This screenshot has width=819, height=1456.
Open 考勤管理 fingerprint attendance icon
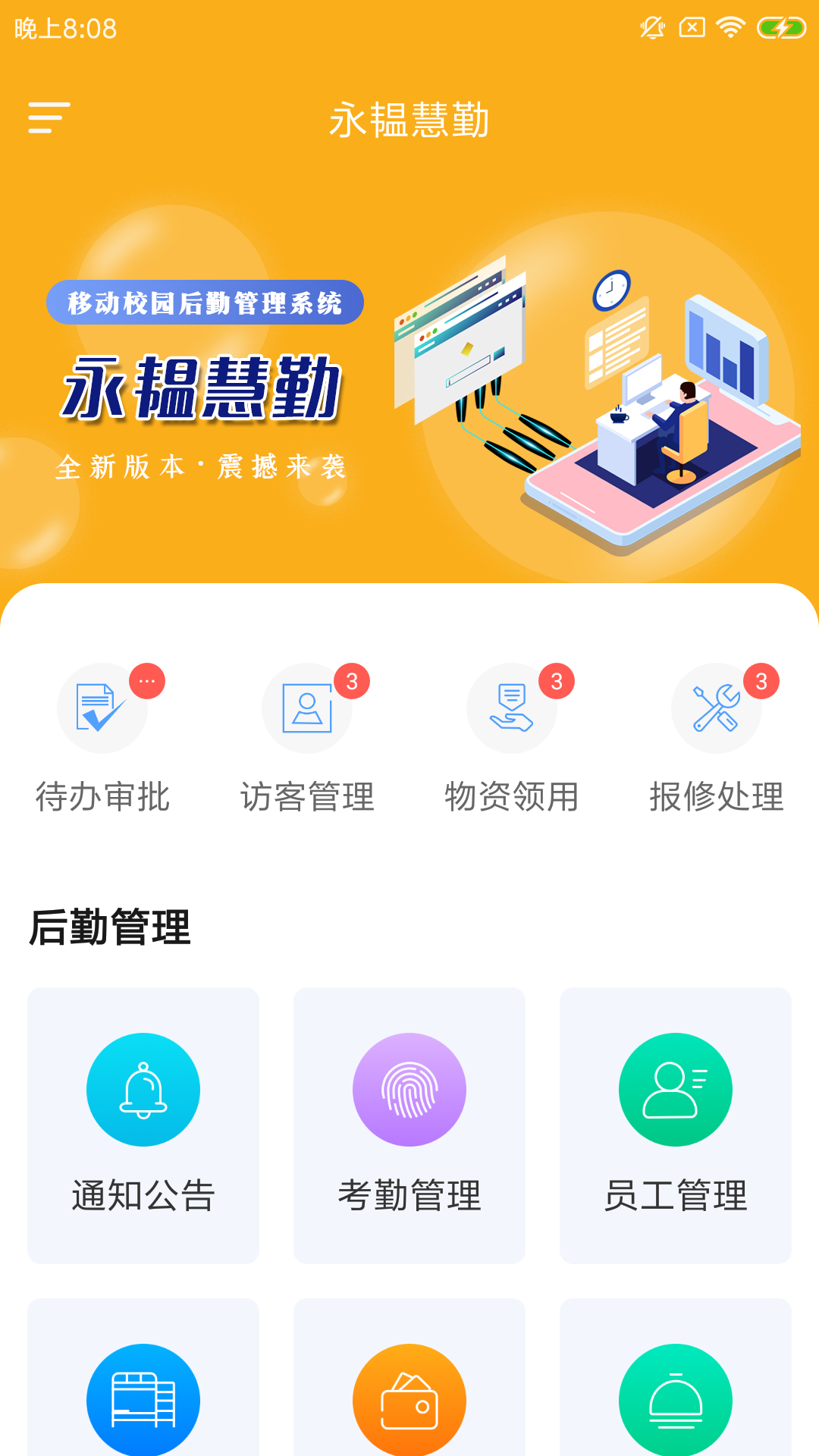pos(409,1090)
